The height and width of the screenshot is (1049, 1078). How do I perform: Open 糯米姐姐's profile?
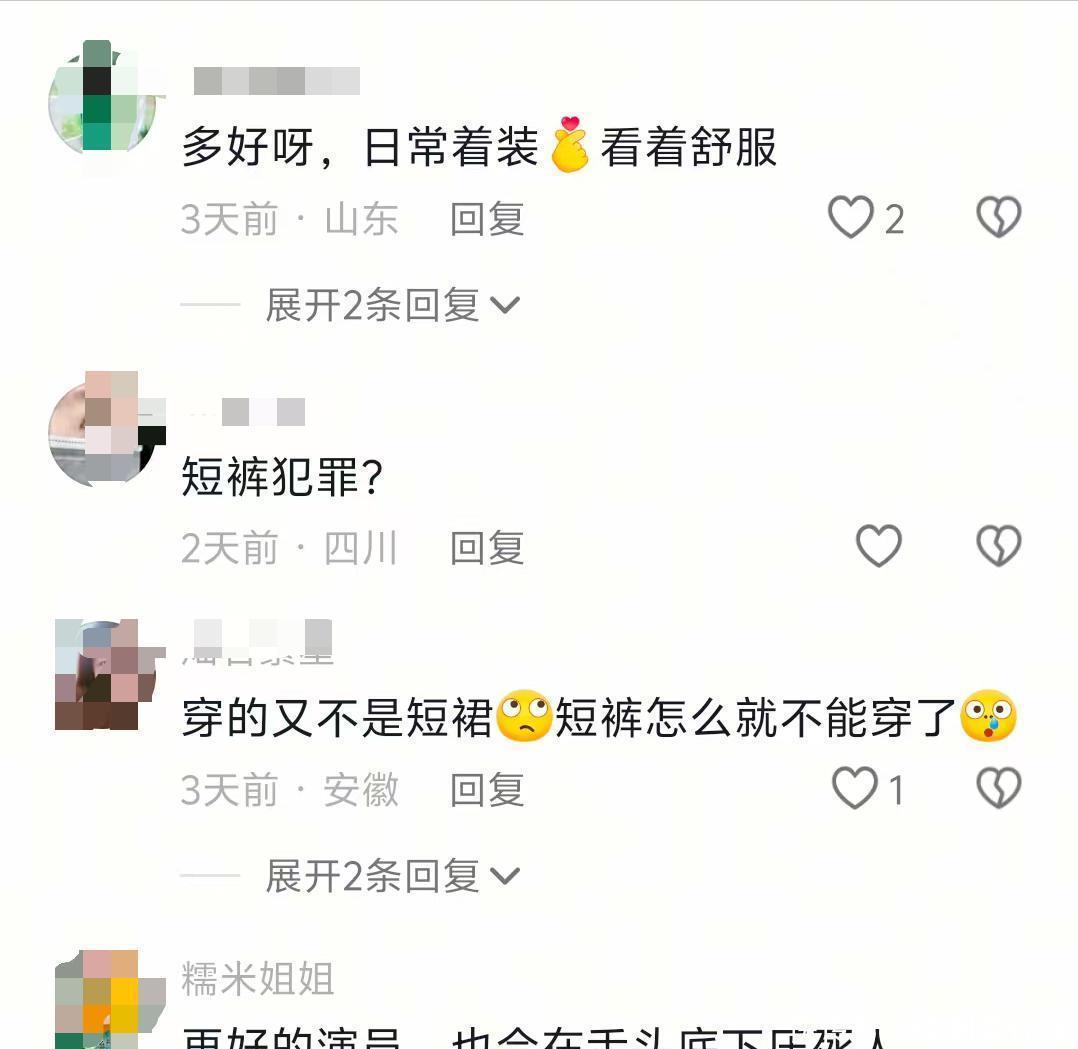(257, 979)
